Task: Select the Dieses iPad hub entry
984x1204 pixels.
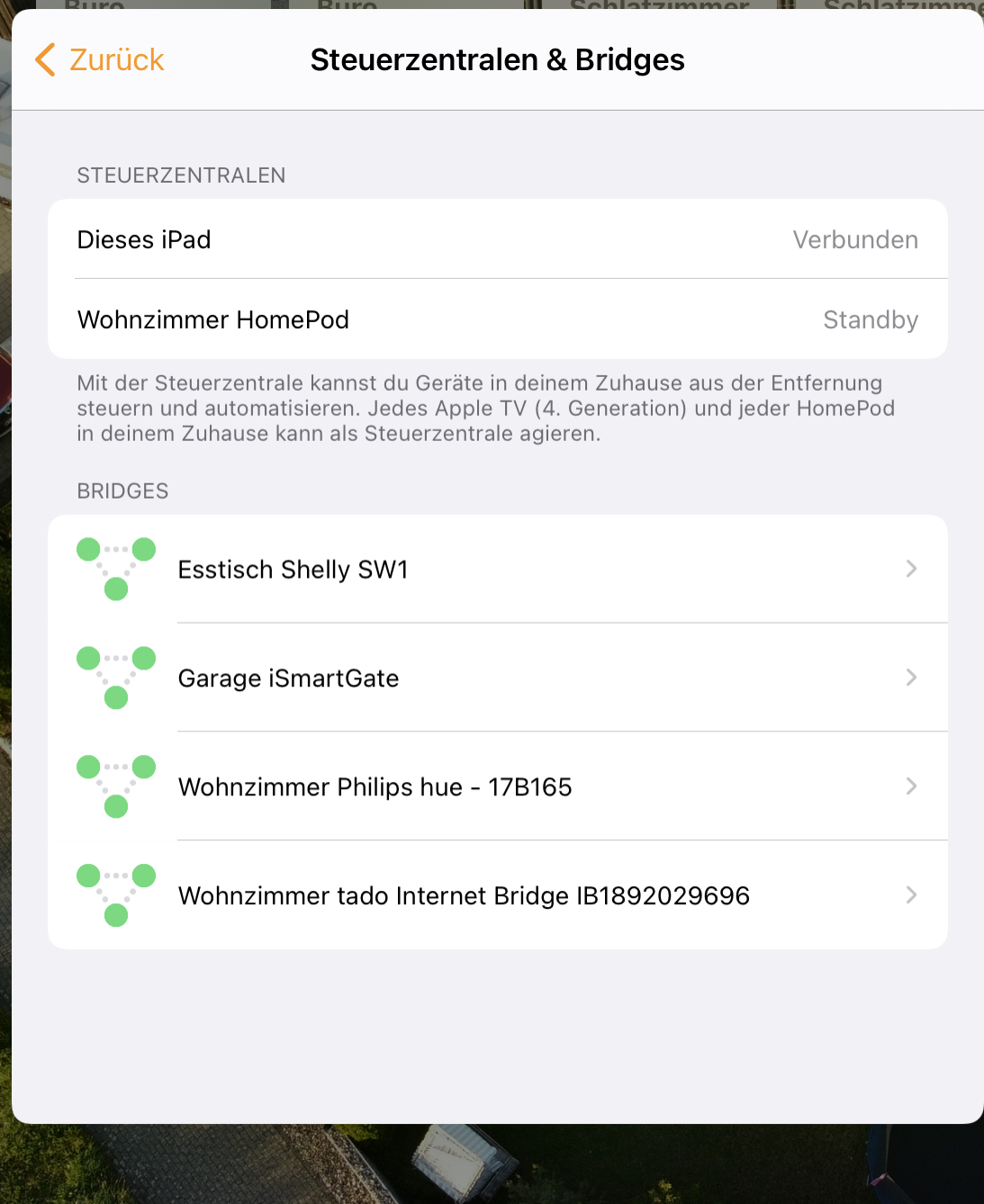Action: coord(144,239)
